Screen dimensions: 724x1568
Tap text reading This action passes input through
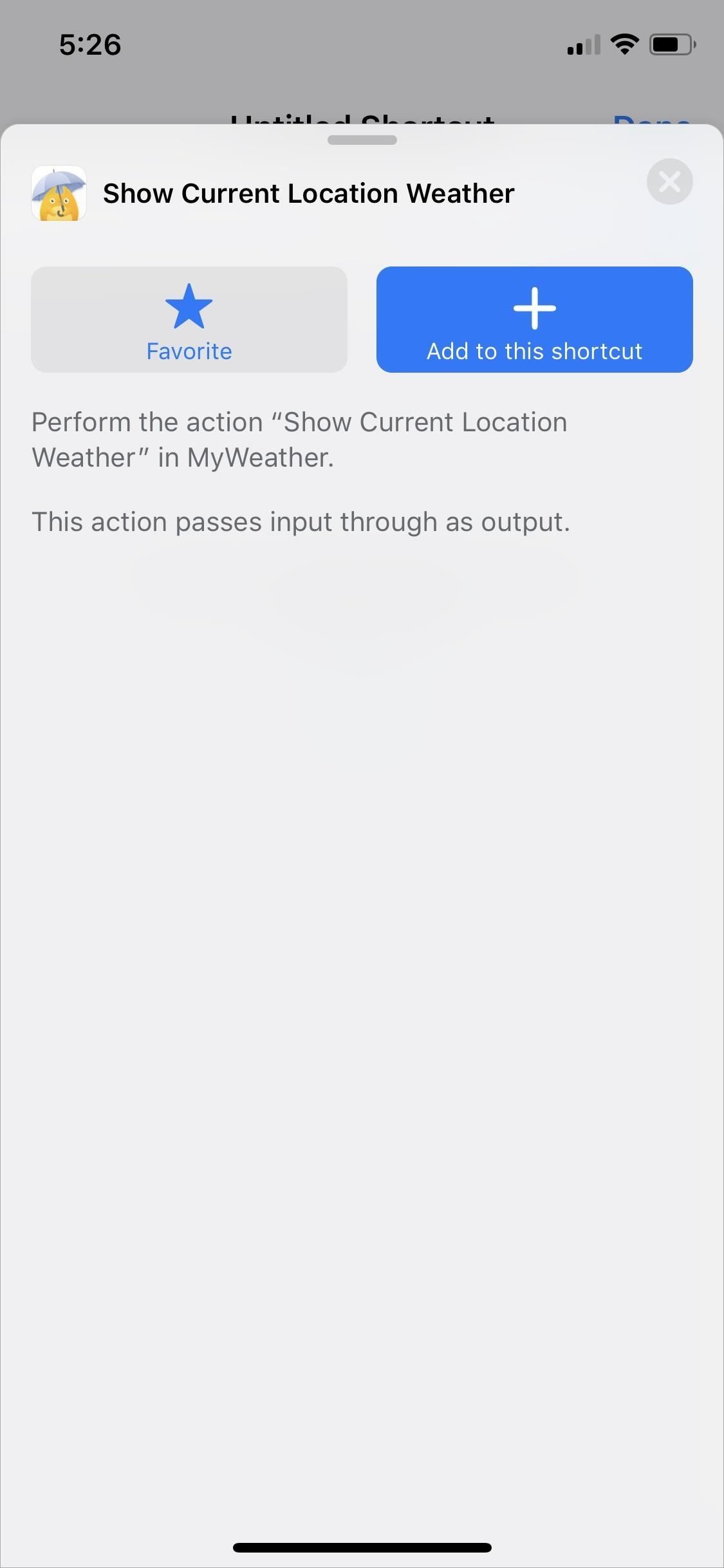(301, 521)
